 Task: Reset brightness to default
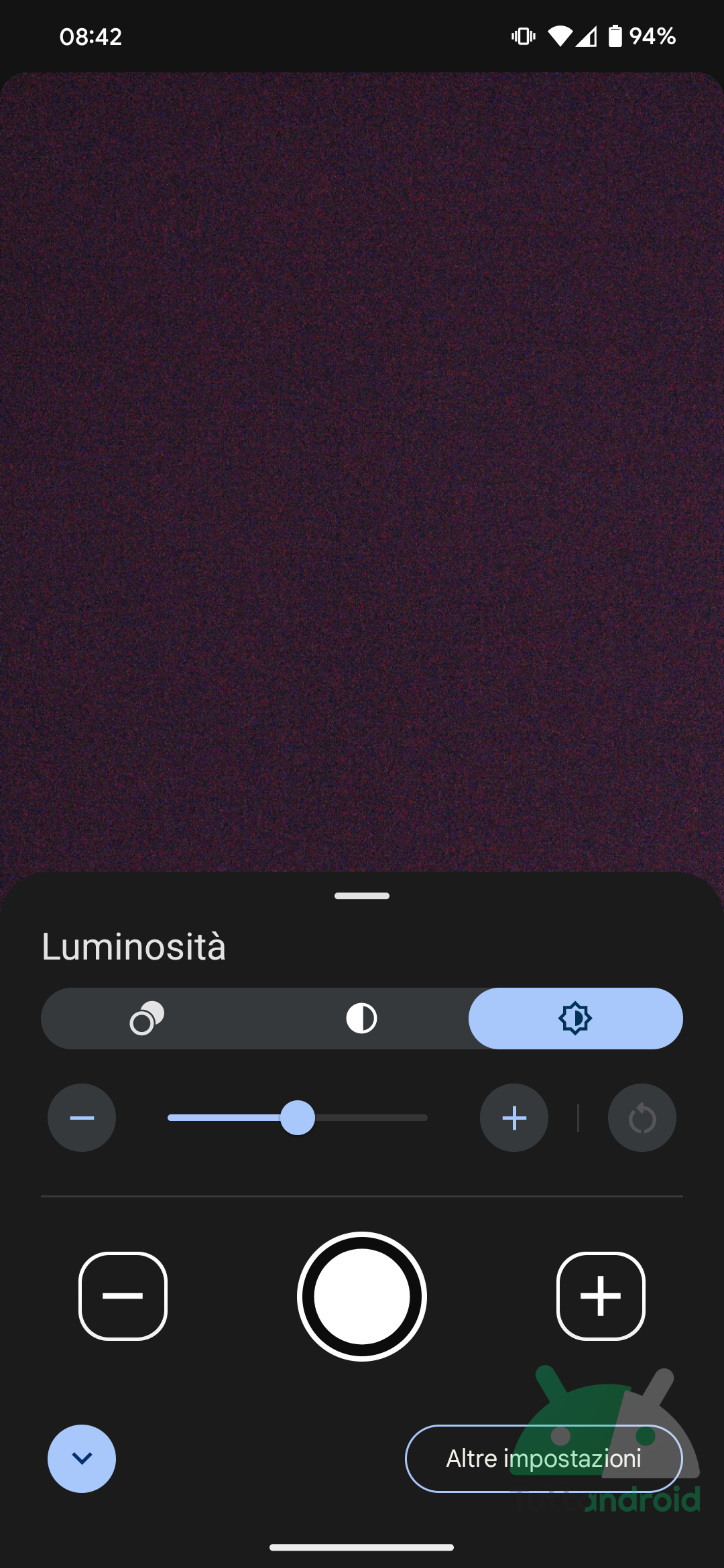pos(642,1118)
